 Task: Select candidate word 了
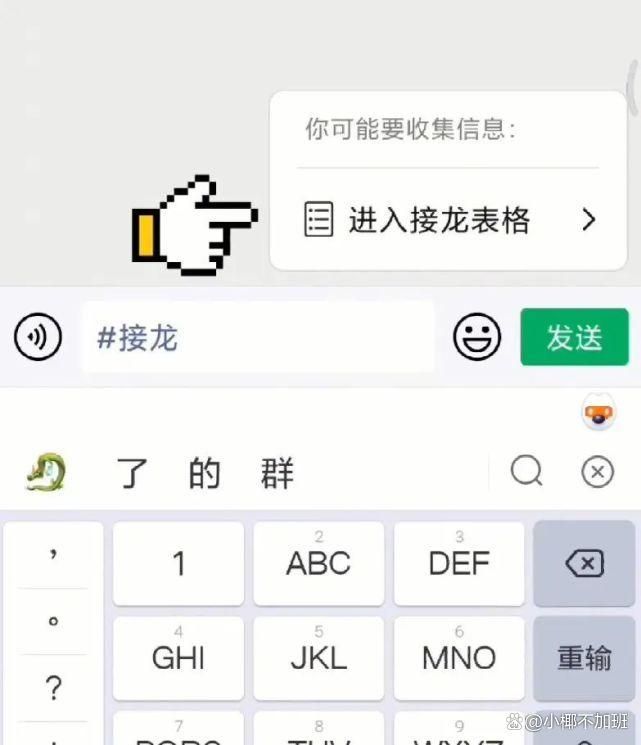[133, 472]
